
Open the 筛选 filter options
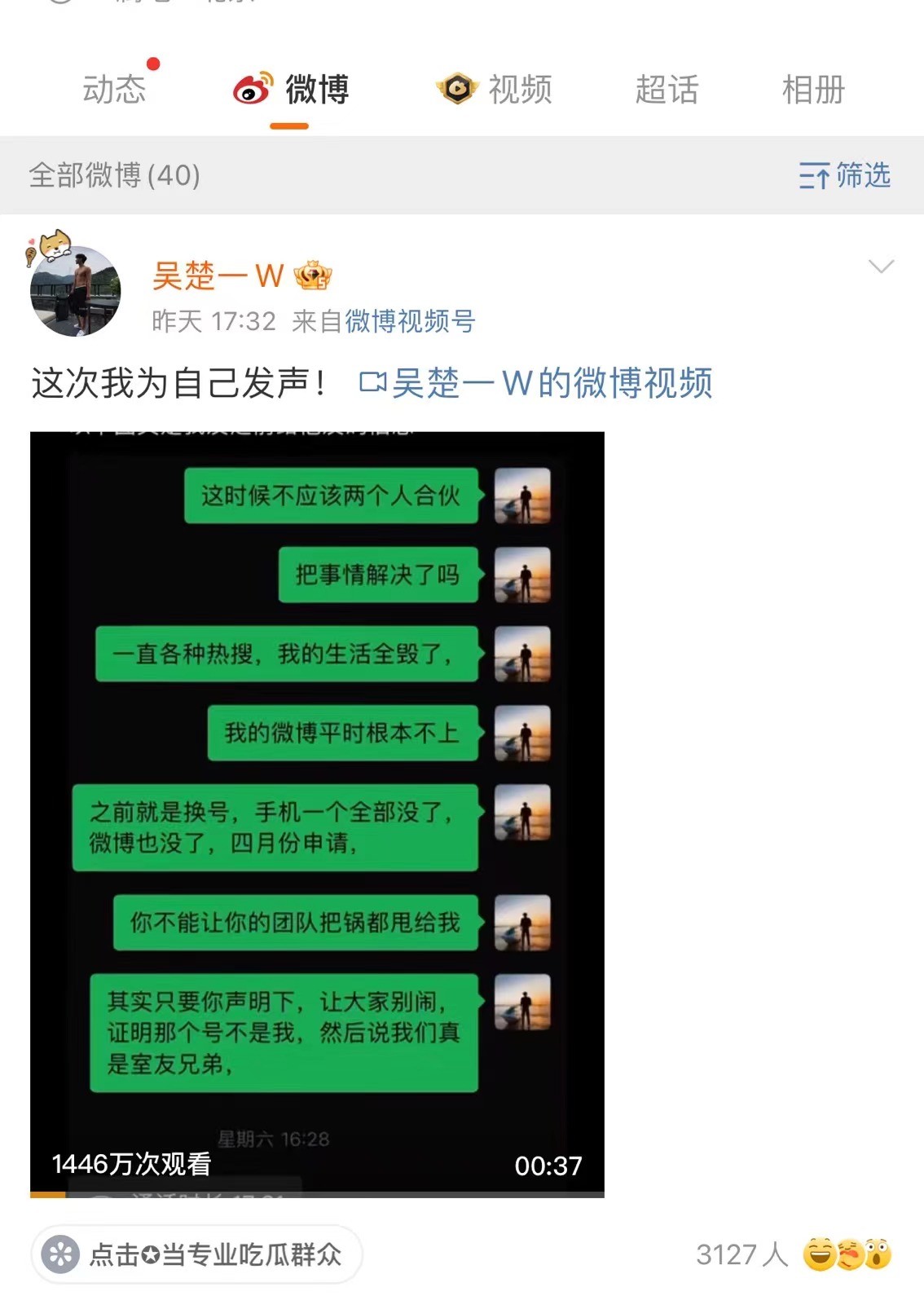coord(844,175)
